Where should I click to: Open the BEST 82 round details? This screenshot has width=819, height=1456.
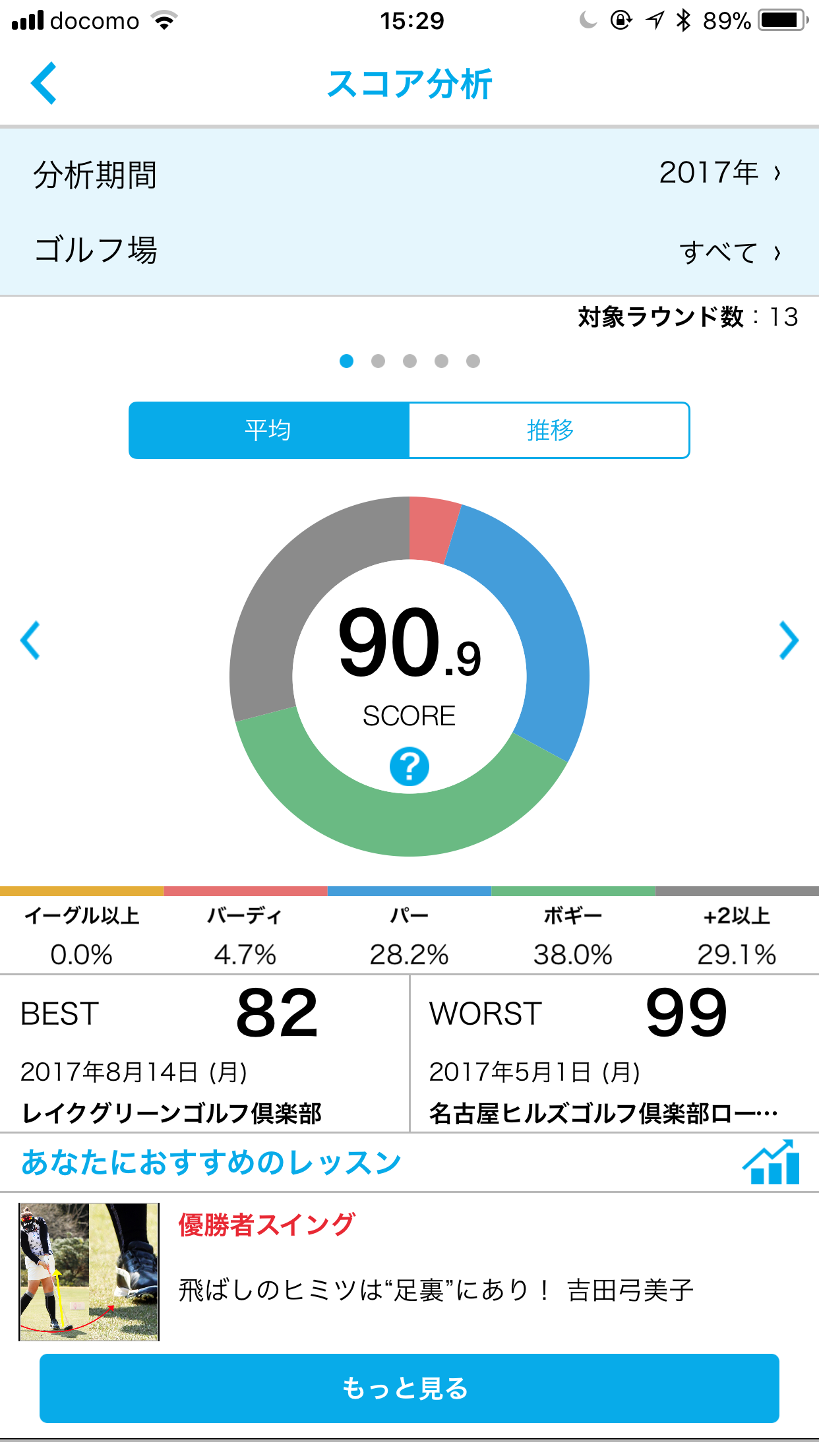(x=204, y=1054)
